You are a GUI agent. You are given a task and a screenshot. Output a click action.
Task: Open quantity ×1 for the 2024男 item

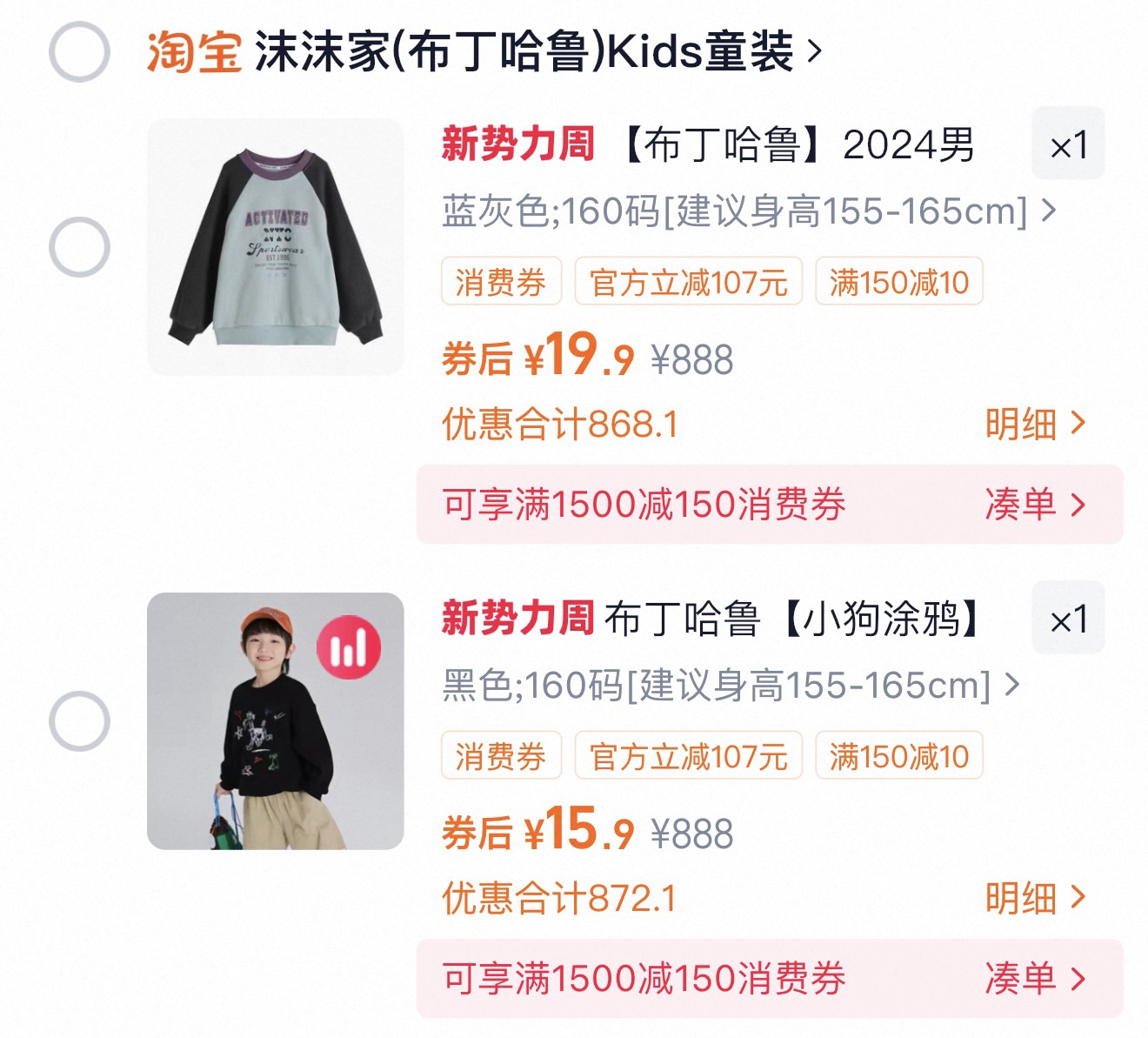pyautogui.click(x=1068, y=144)
